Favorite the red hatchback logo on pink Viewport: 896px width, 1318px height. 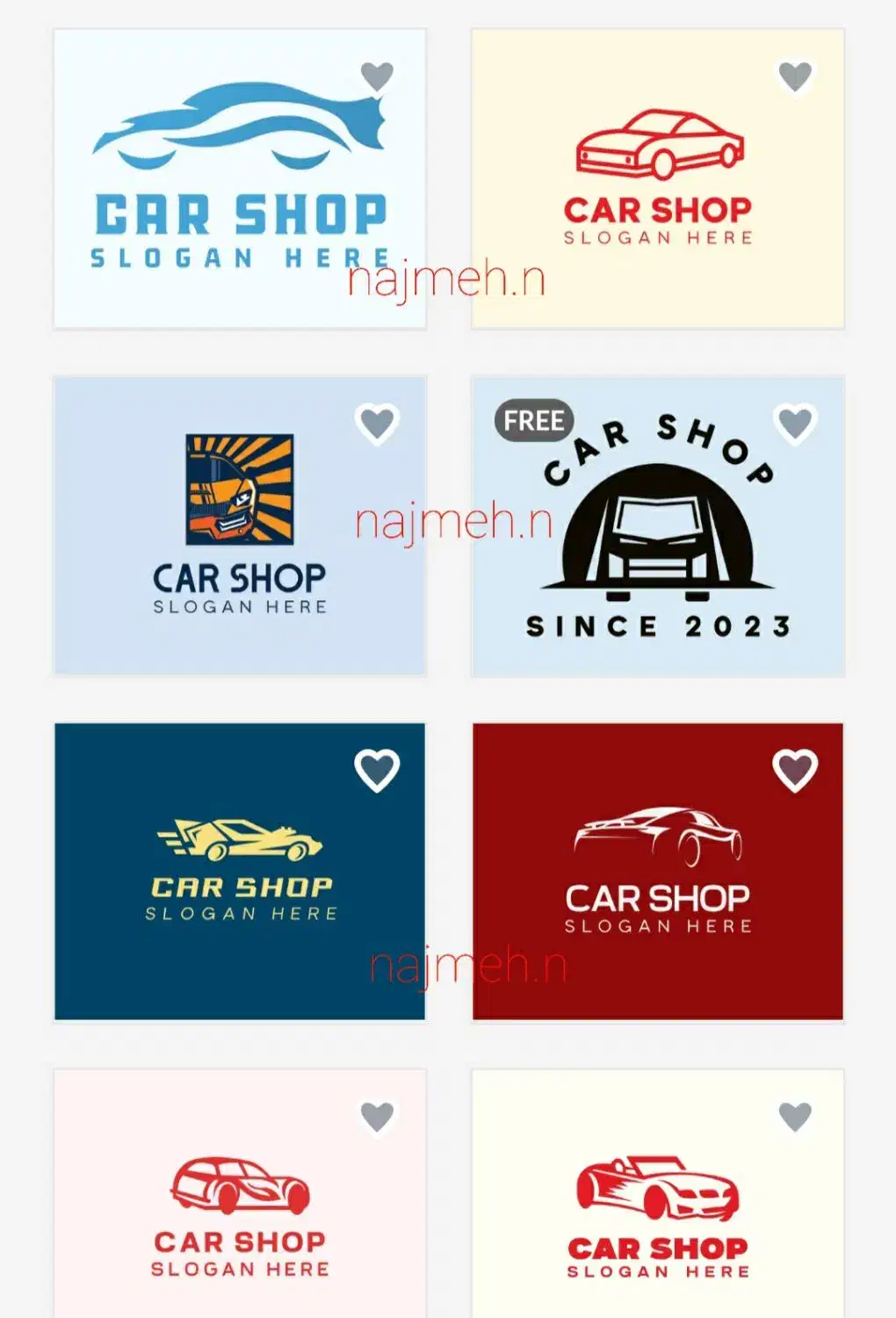(377, 1116)
